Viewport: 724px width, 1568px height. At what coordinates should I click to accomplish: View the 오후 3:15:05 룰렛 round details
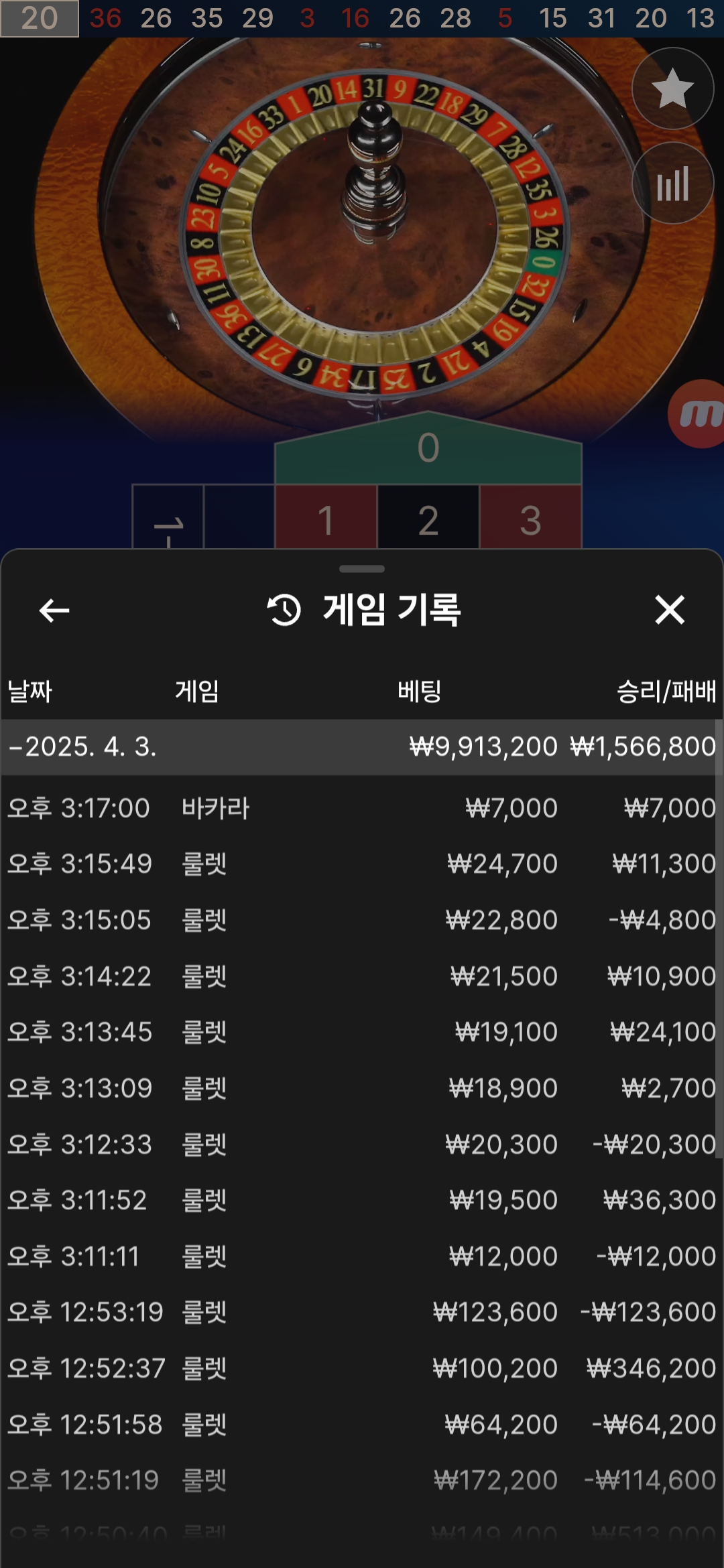pyautogui.click(x=362, y=920)
